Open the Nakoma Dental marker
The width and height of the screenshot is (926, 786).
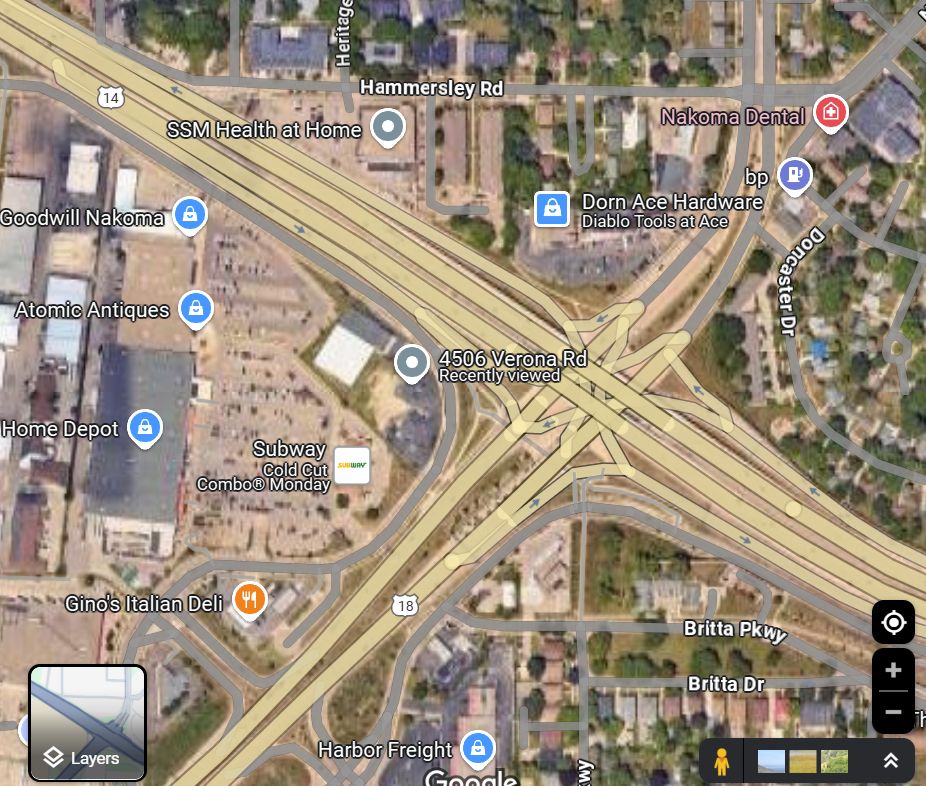pyautogui.click(x=830, y=113)
